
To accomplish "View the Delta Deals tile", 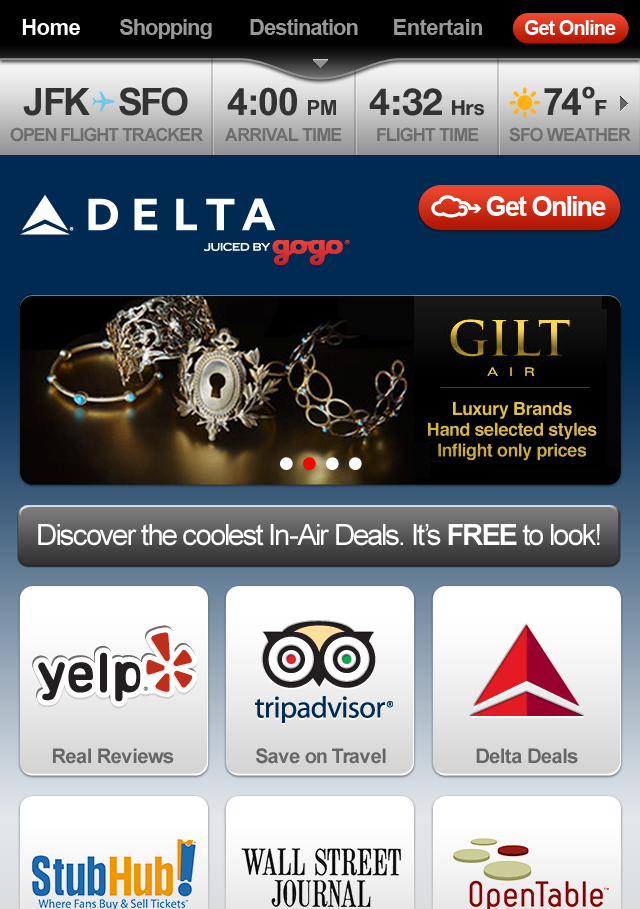I will 526,680.
